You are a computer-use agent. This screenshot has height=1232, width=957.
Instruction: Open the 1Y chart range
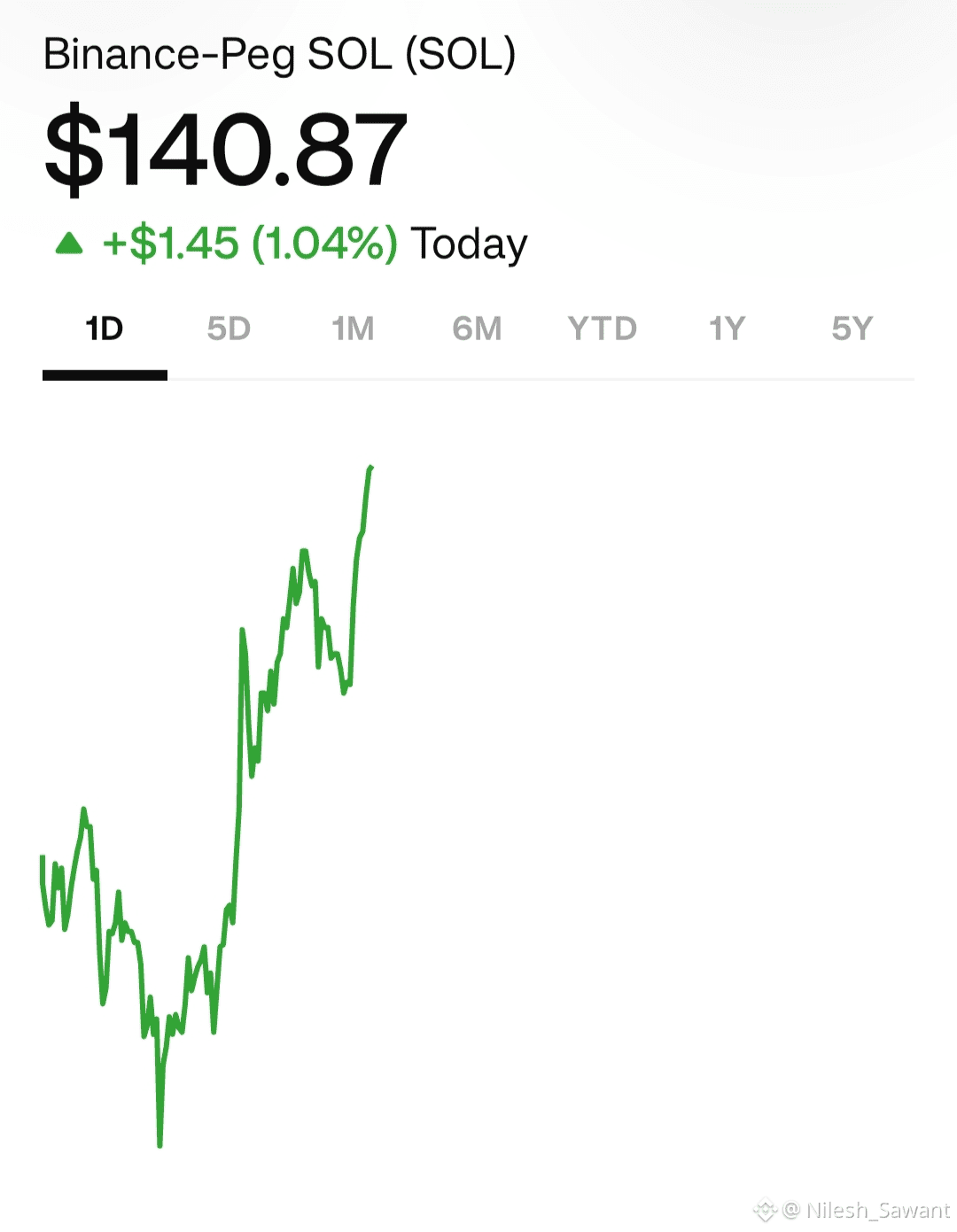tap(727, 329)
